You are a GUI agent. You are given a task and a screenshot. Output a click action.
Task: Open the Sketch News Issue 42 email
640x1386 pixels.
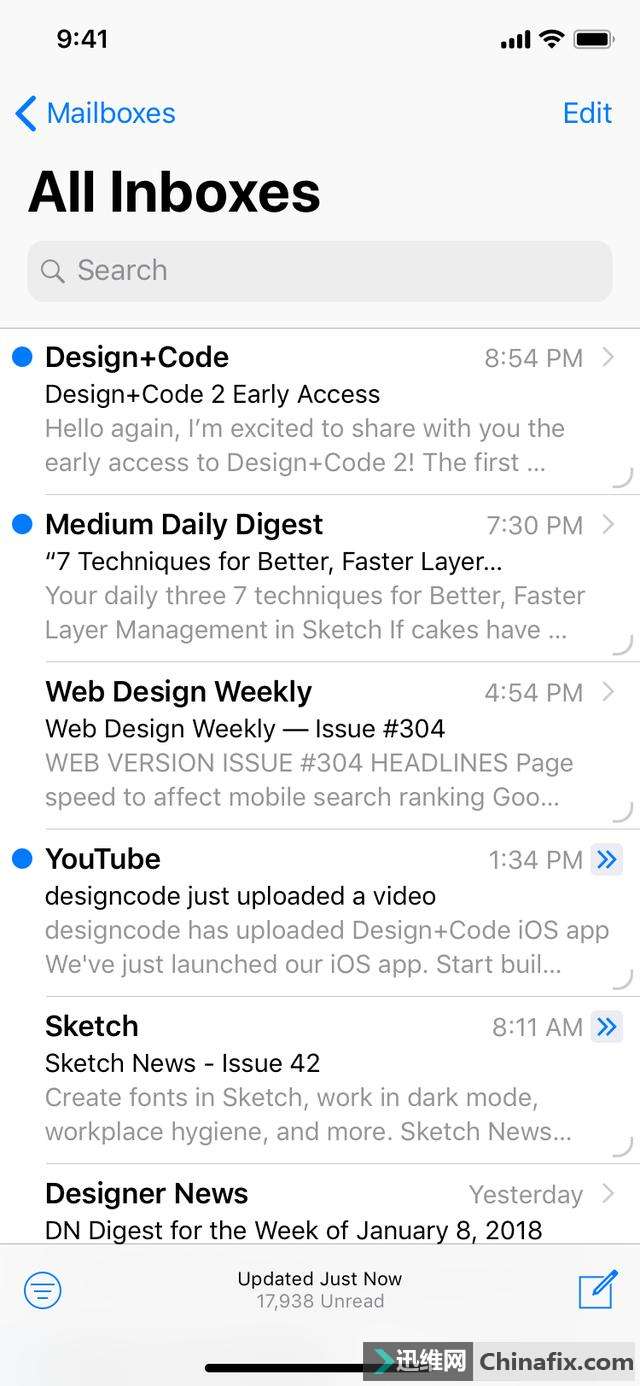(x=300, y=1079)
